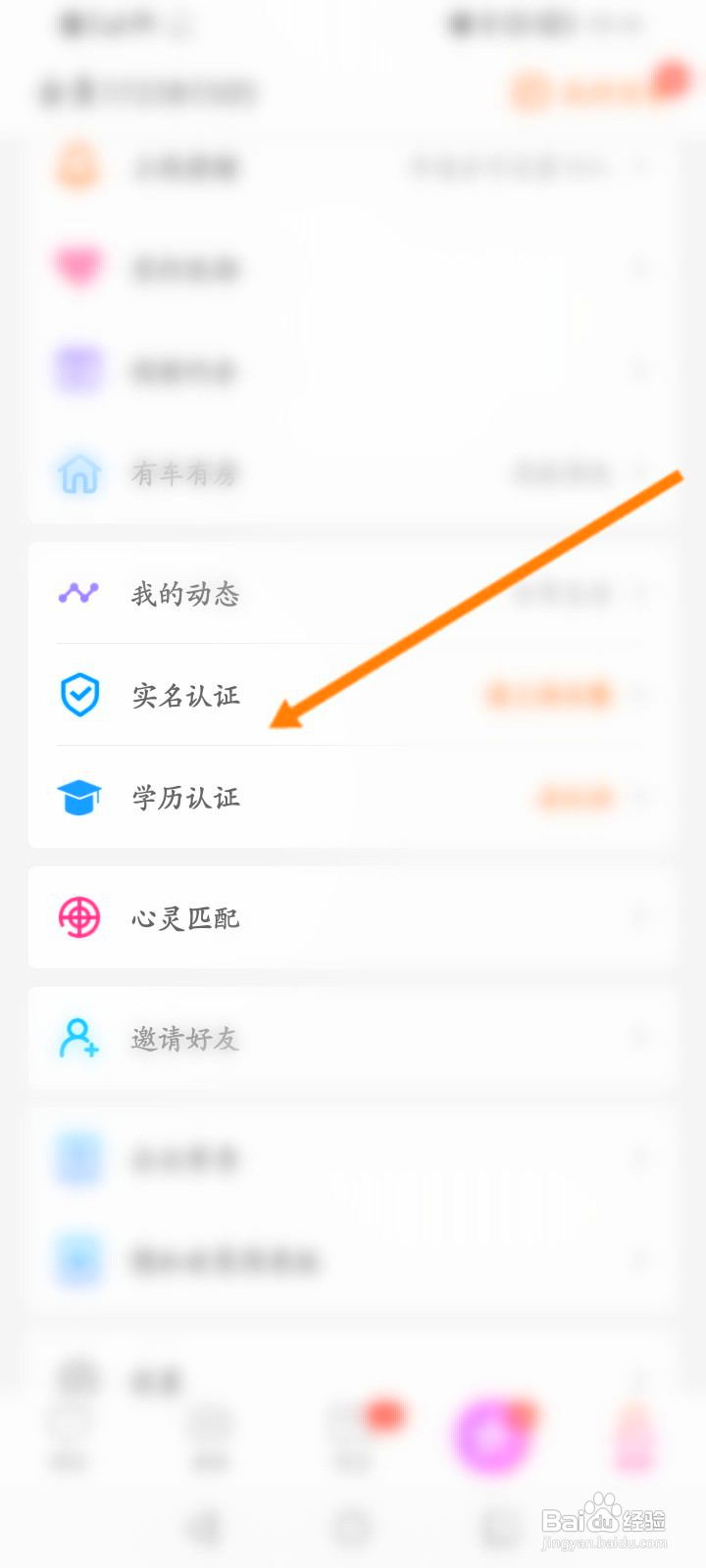Click the orange person icon at top of list
The height and width of the screenshot is (1568, 706).
point(77,167)
